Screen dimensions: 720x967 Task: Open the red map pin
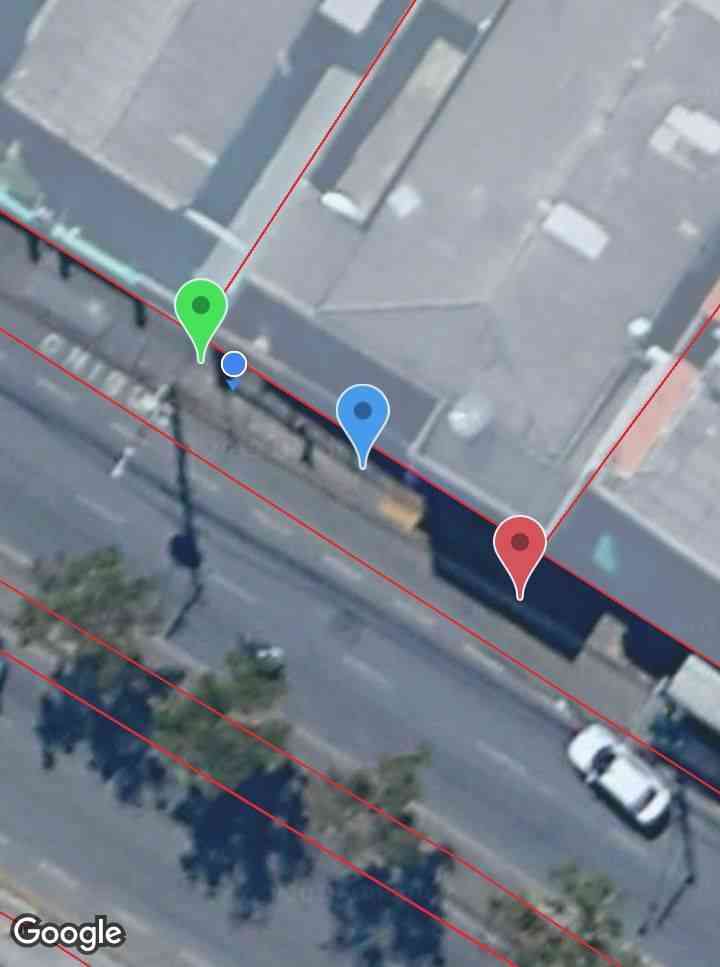pos(519,546)
